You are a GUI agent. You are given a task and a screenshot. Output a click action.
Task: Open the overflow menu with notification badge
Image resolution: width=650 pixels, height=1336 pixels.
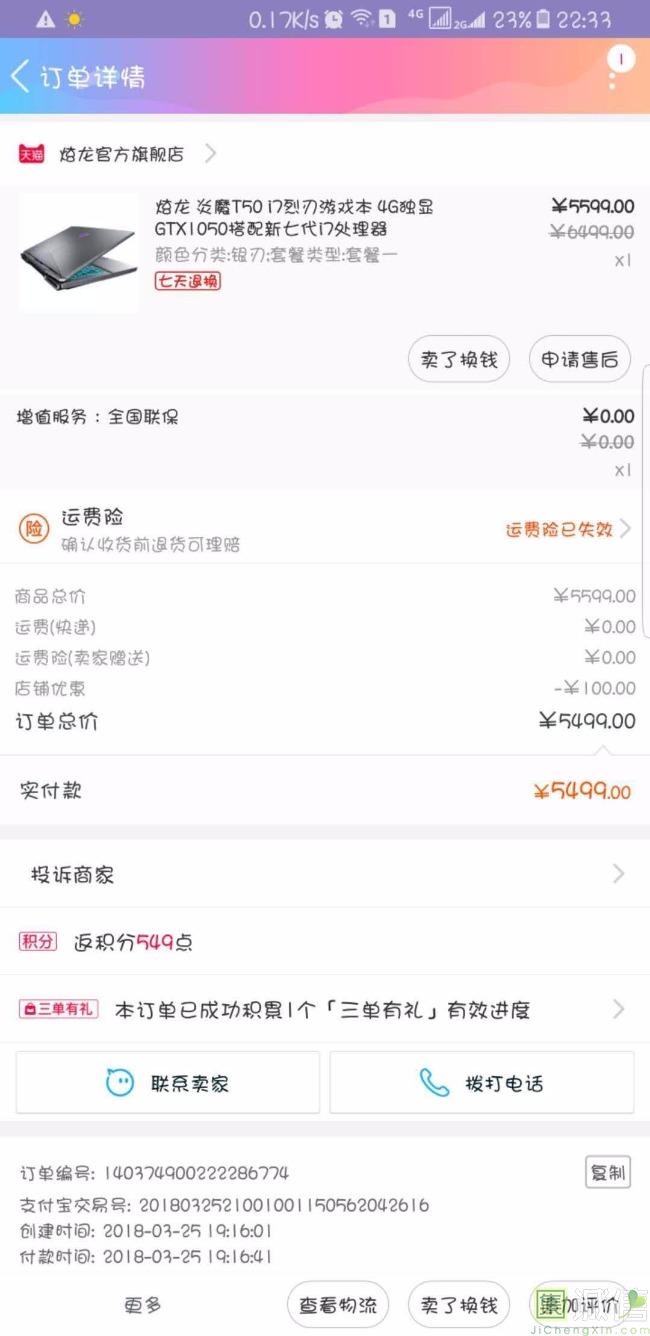620,66
